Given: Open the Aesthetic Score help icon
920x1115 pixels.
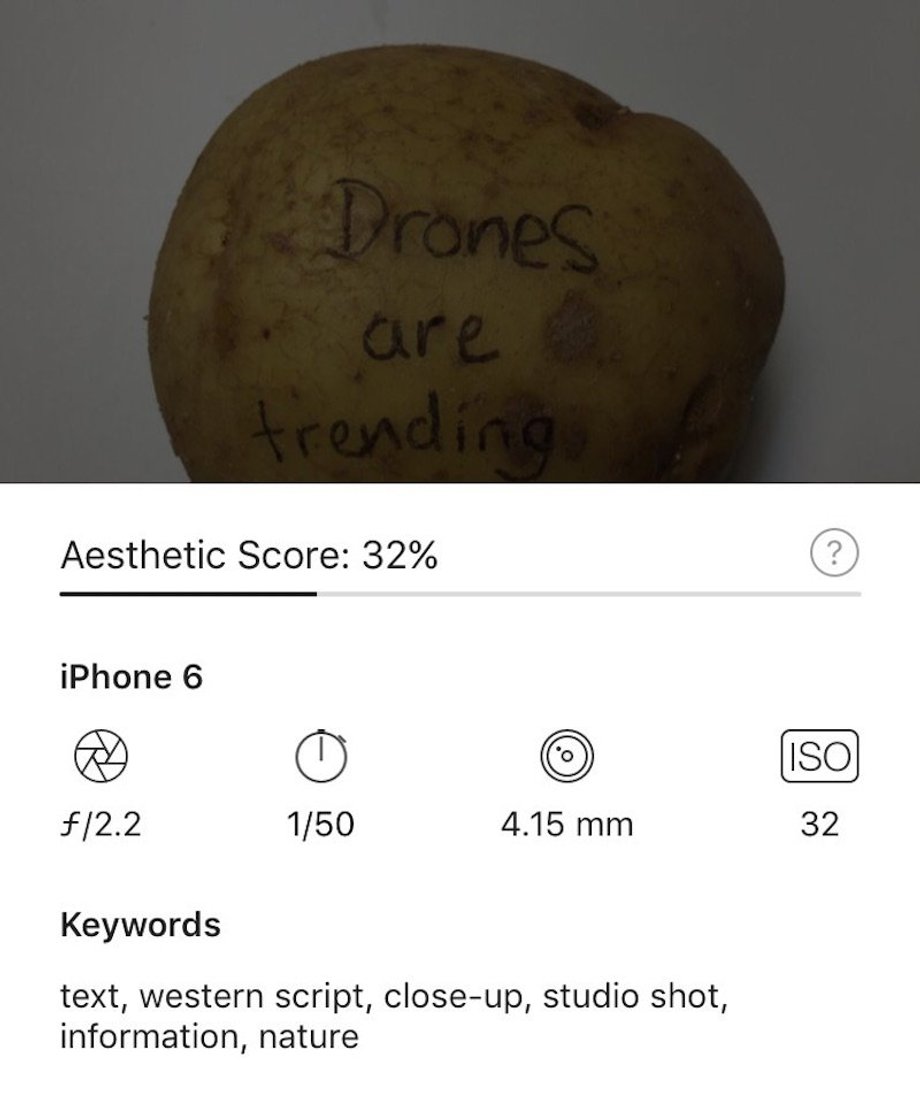Looking at the screenshot, I should (835, 553).
